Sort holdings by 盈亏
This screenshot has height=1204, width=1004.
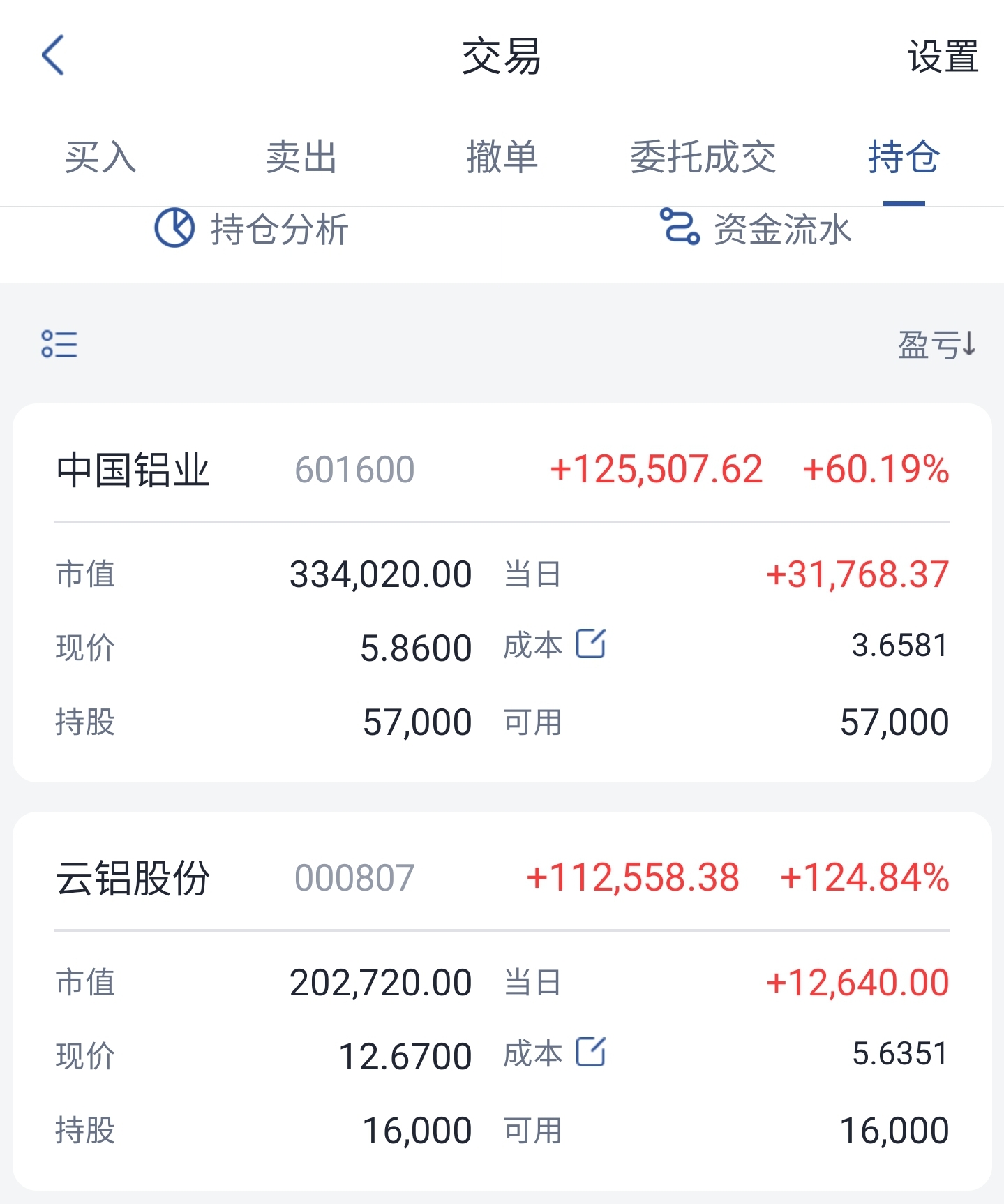(x=936, y=345)
